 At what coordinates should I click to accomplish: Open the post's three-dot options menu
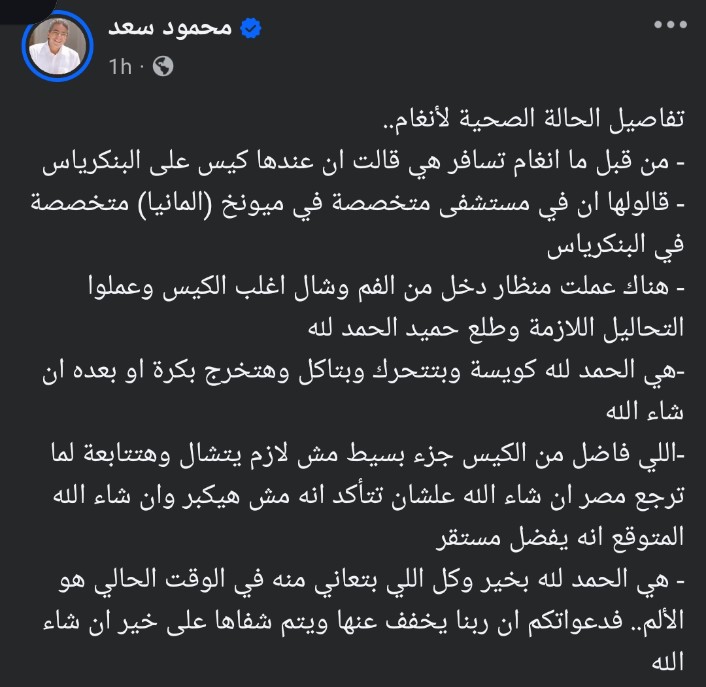tap(669, 26)
